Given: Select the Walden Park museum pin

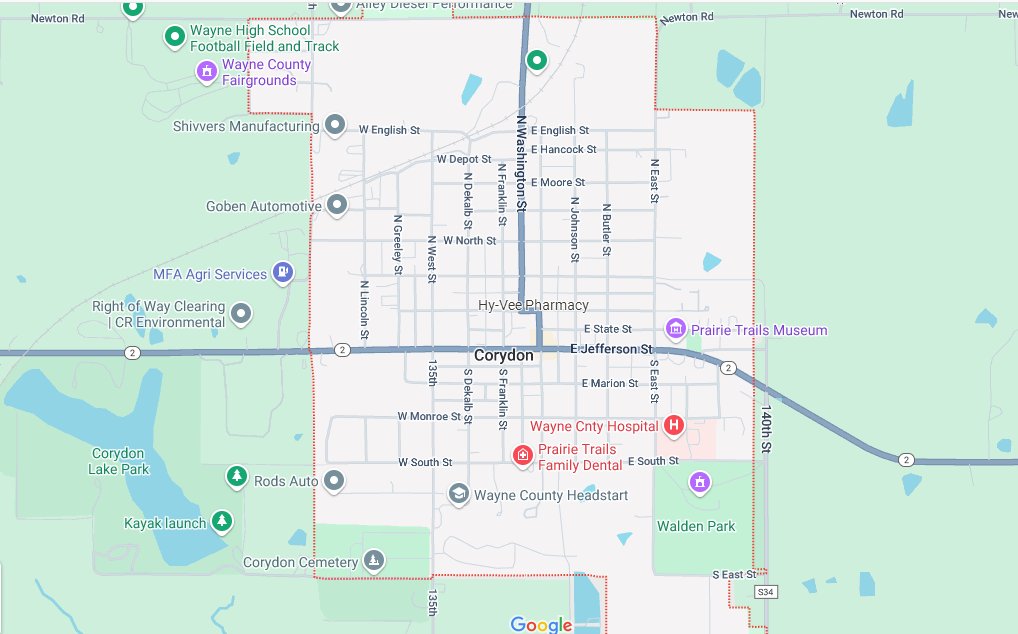Looking at the screenshot, I should click(700, 483).
